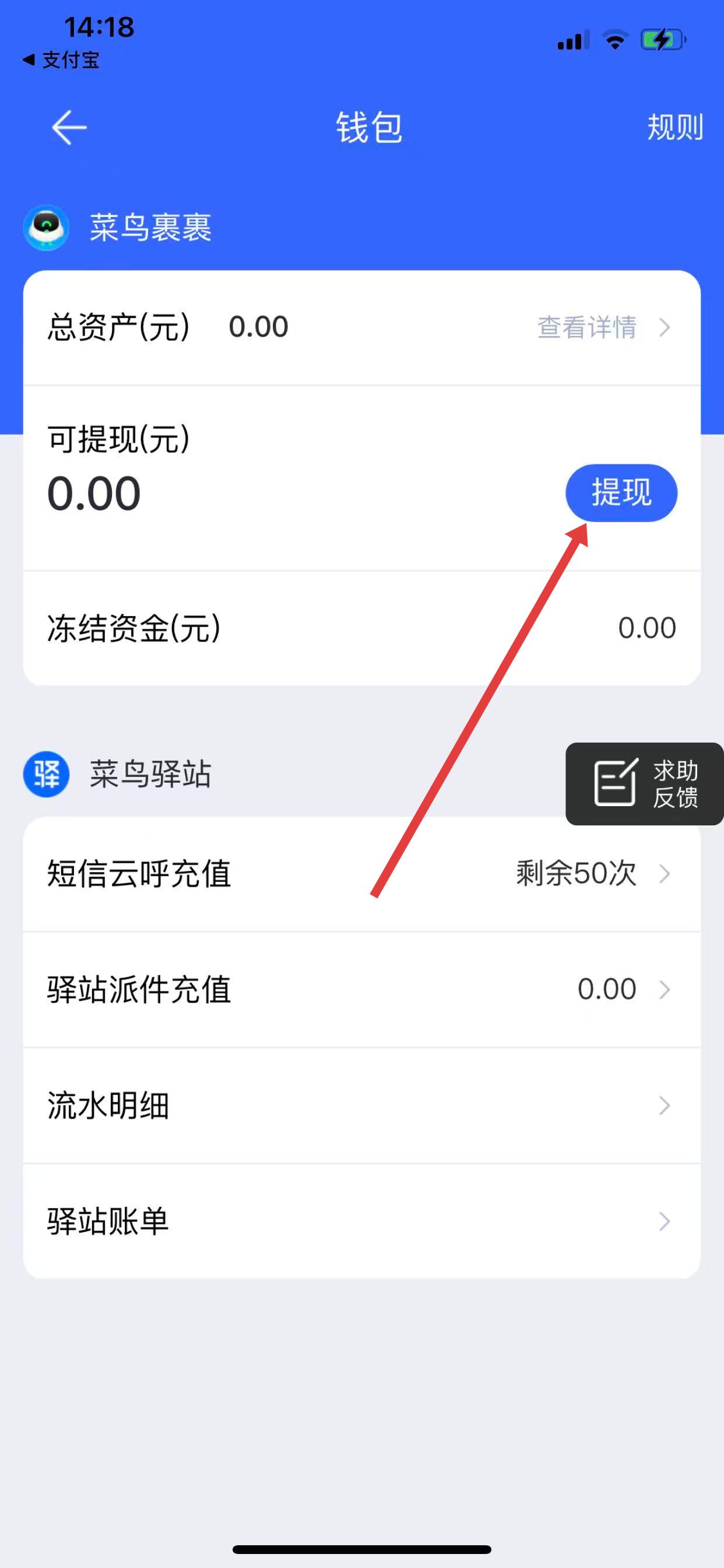
Task: View 查看详情 for total assets
Action: (x=602, y=327)
